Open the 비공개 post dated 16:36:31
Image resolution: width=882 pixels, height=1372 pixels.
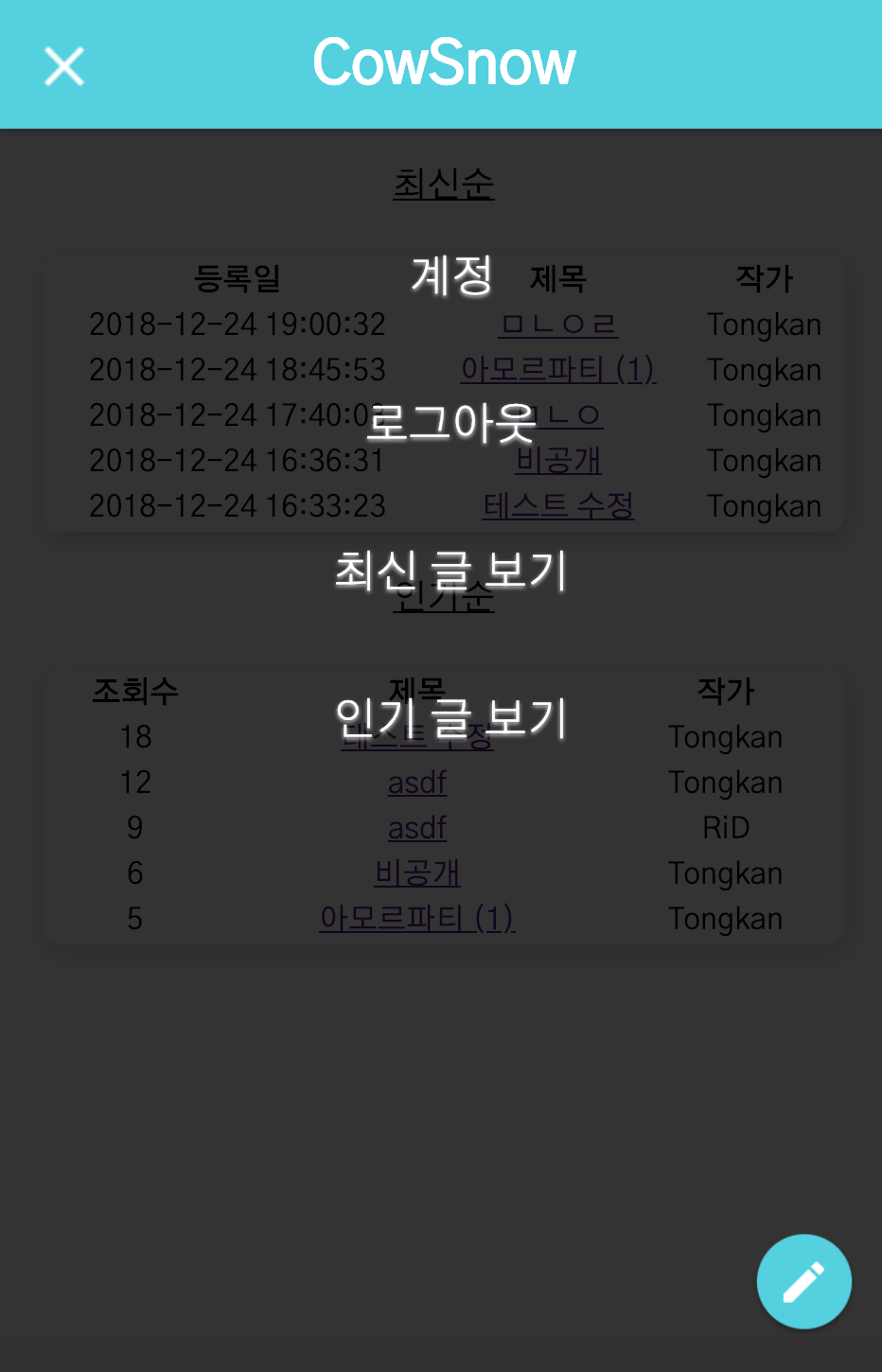pyautogui.click(x=558, y=460)
